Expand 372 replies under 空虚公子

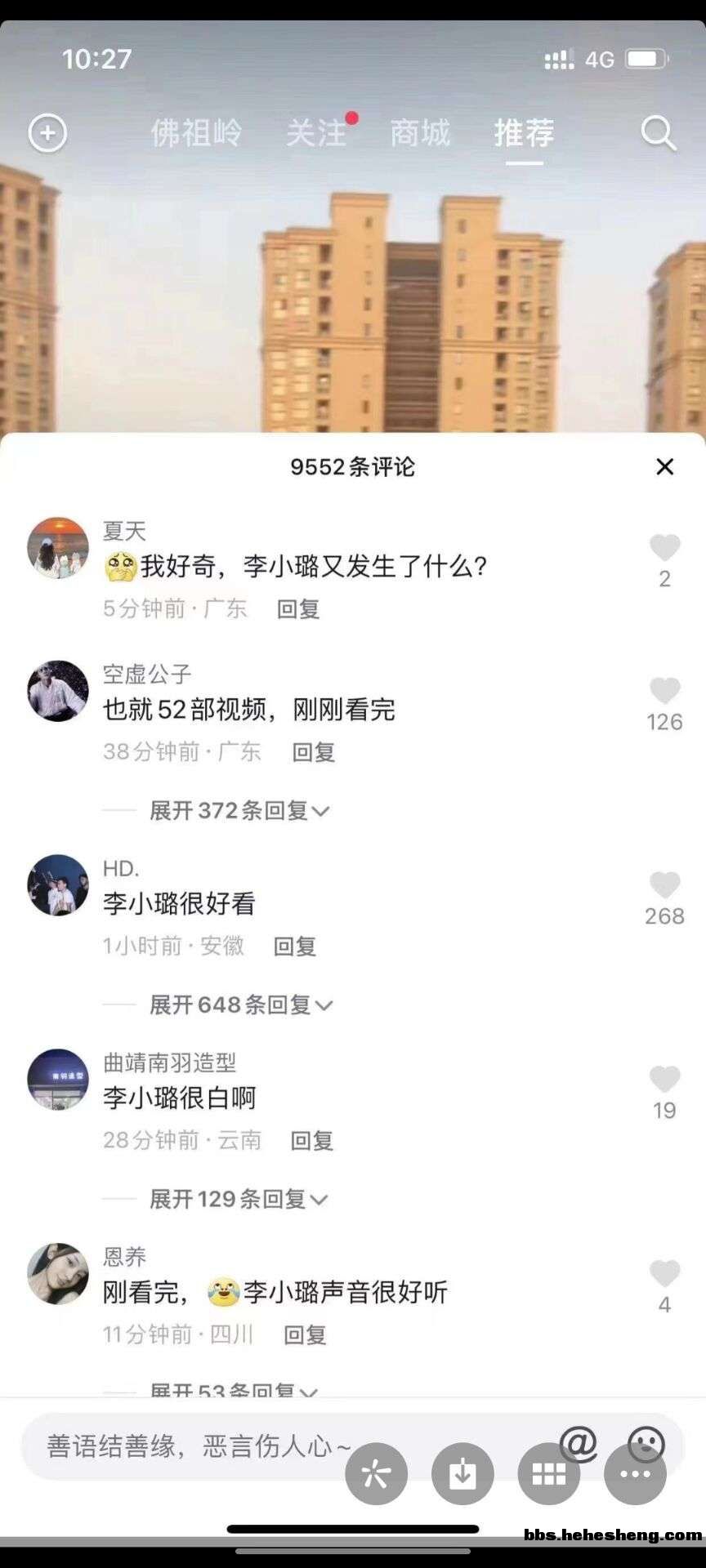tap(239, 811)
